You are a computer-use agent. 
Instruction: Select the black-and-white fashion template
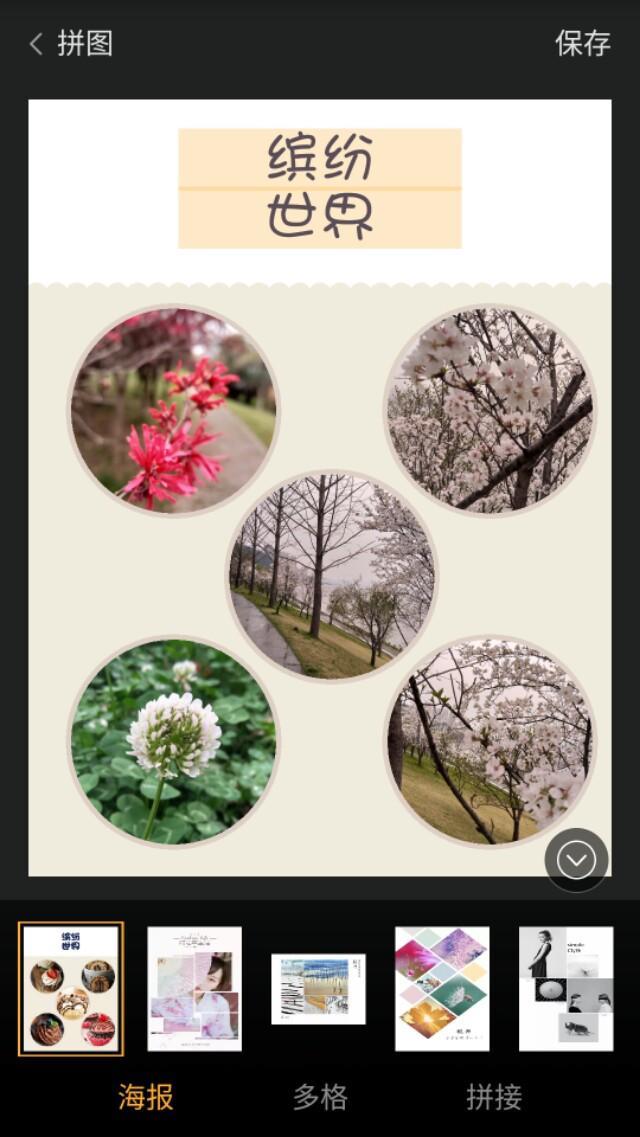566,988
